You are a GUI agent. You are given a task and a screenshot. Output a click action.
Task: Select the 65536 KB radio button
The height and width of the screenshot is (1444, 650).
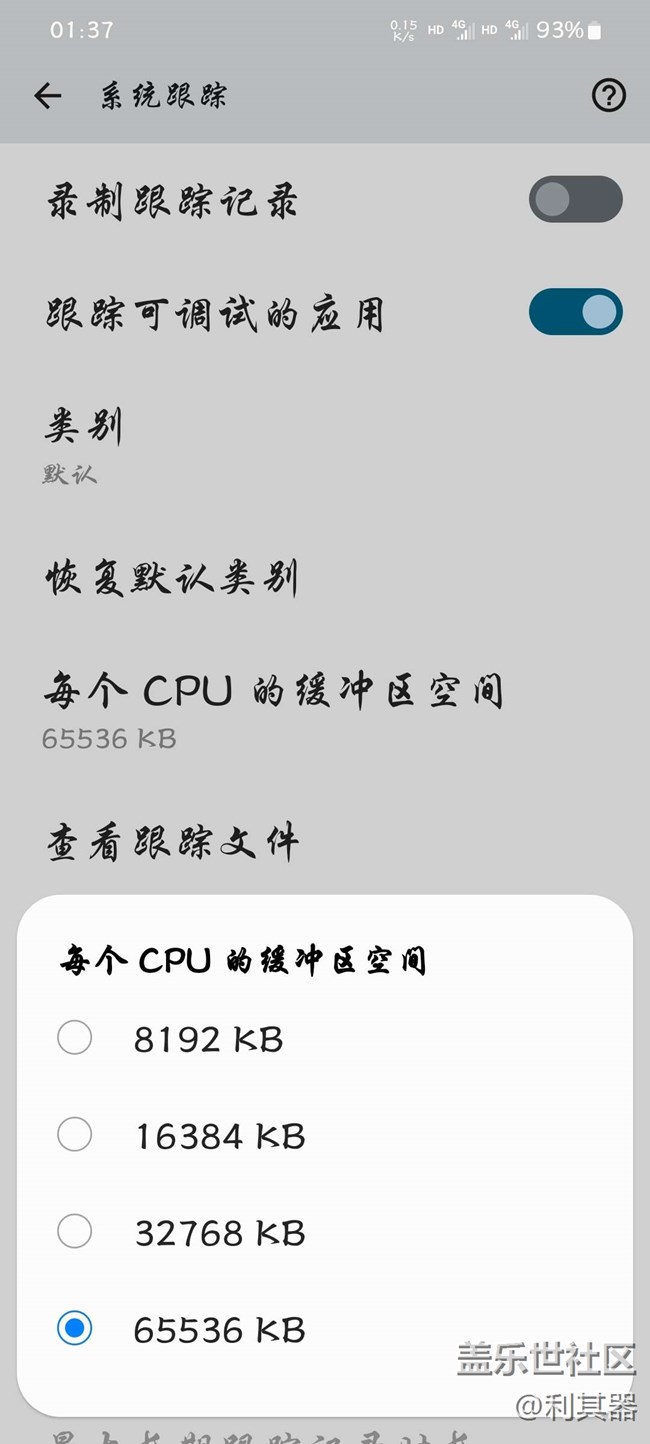[x=75, y=1329]
